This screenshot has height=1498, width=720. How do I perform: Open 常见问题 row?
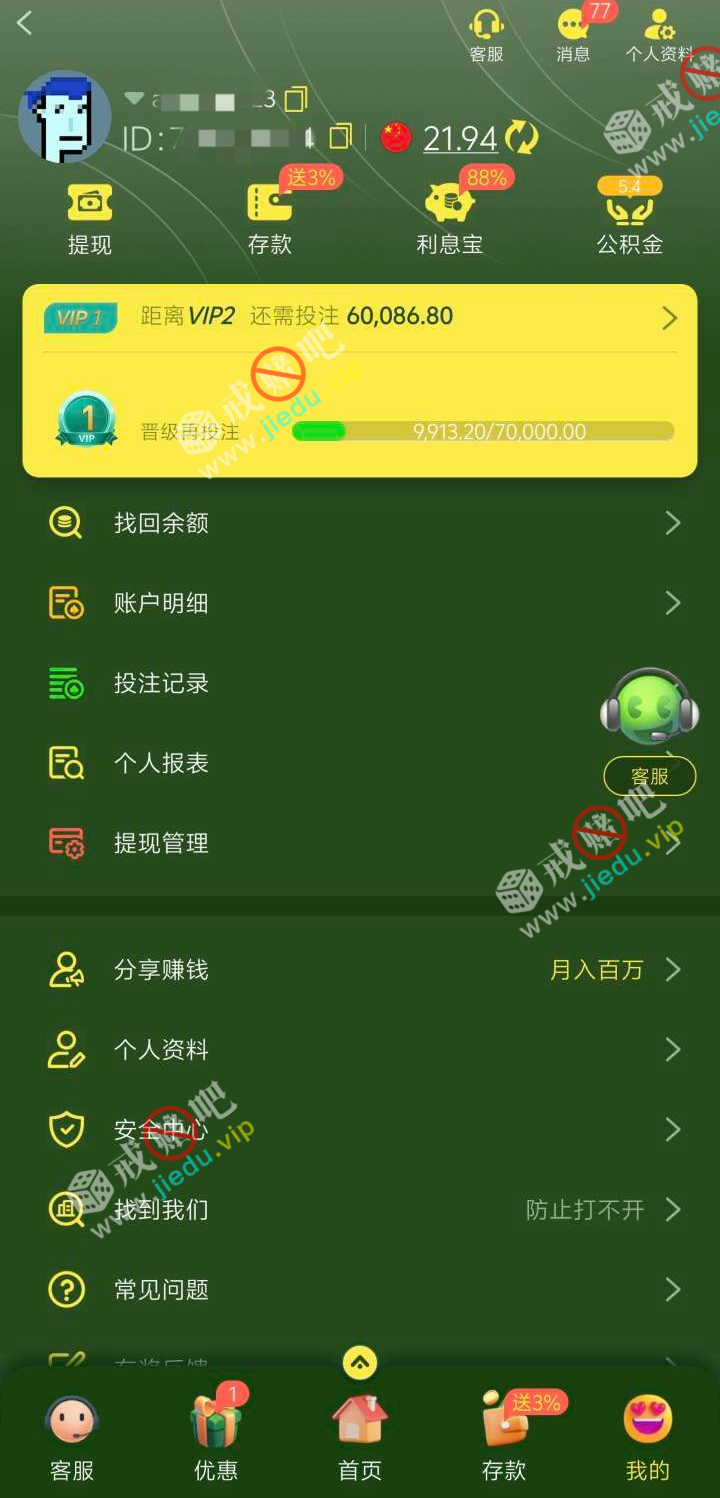(x=360, y=1290)
